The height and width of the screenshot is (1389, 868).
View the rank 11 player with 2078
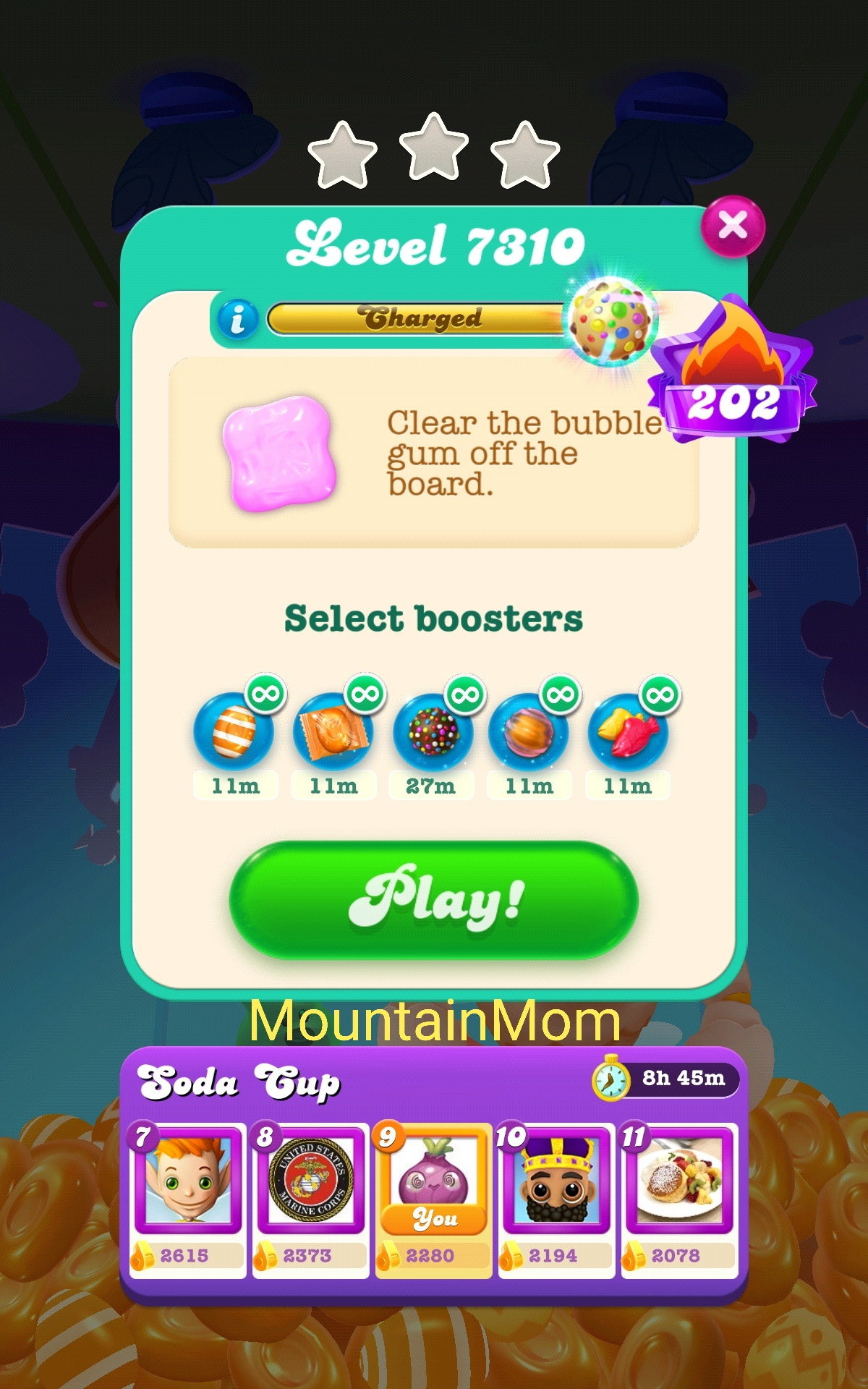[679, 1199]
